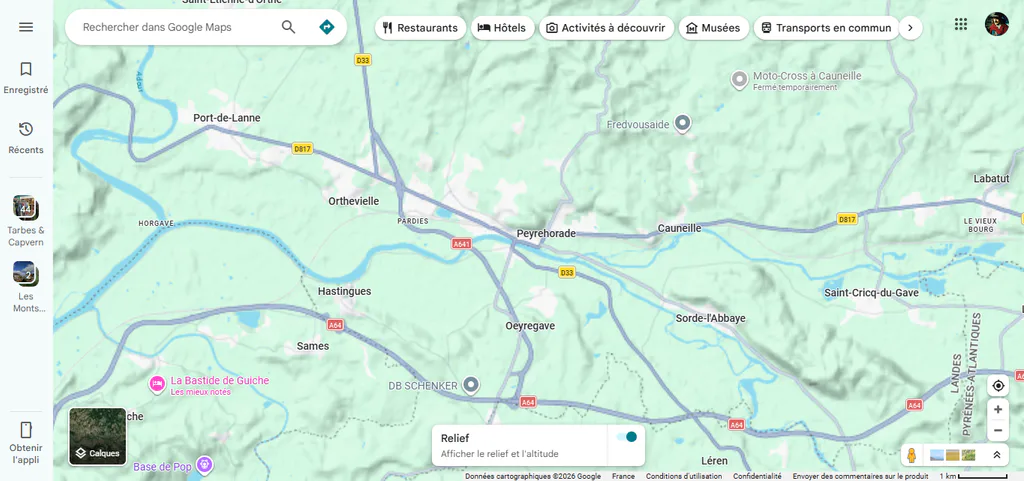Open the Calques layers tile
The width and height of the screenshot is (1024, 481).
[98, 437]
